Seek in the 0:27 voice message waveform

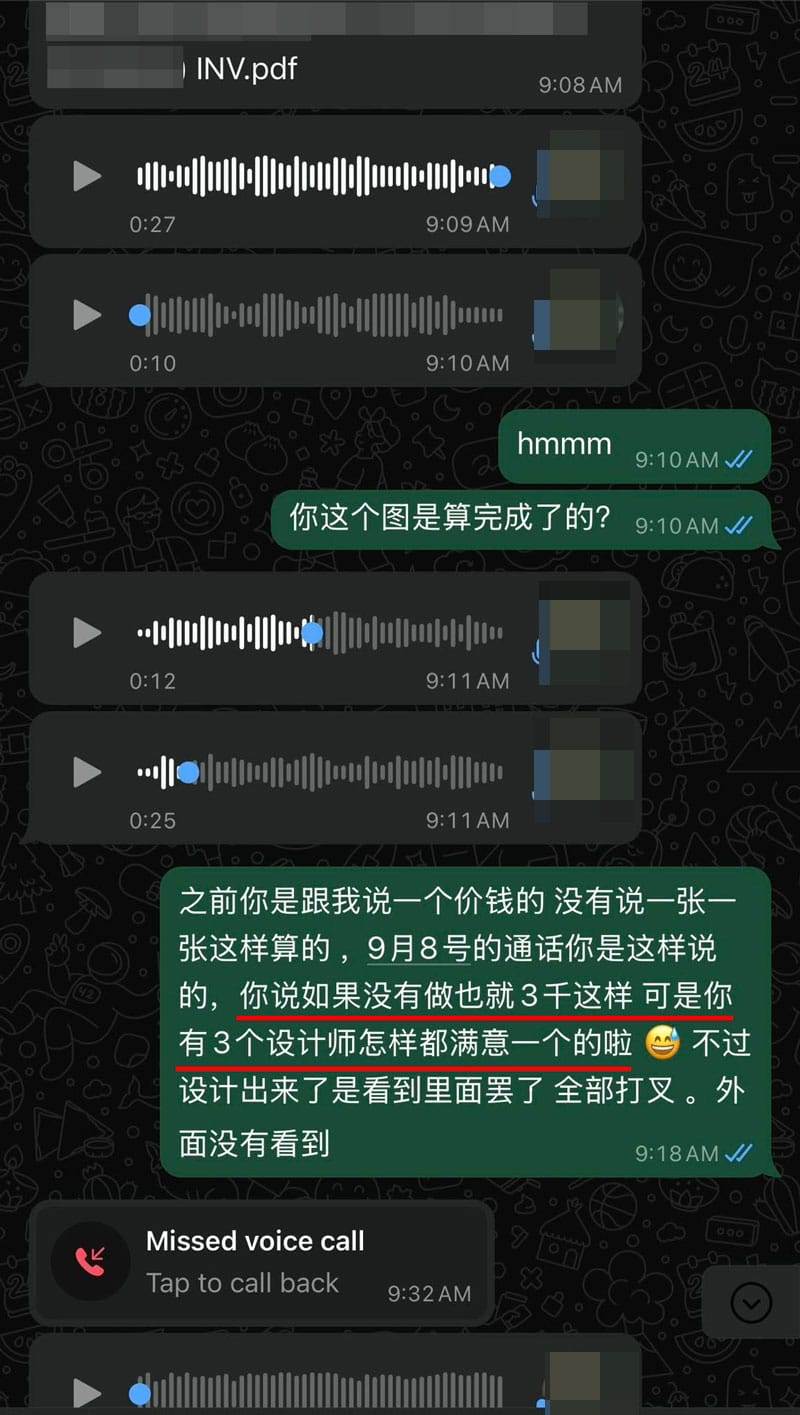(320, 177)
